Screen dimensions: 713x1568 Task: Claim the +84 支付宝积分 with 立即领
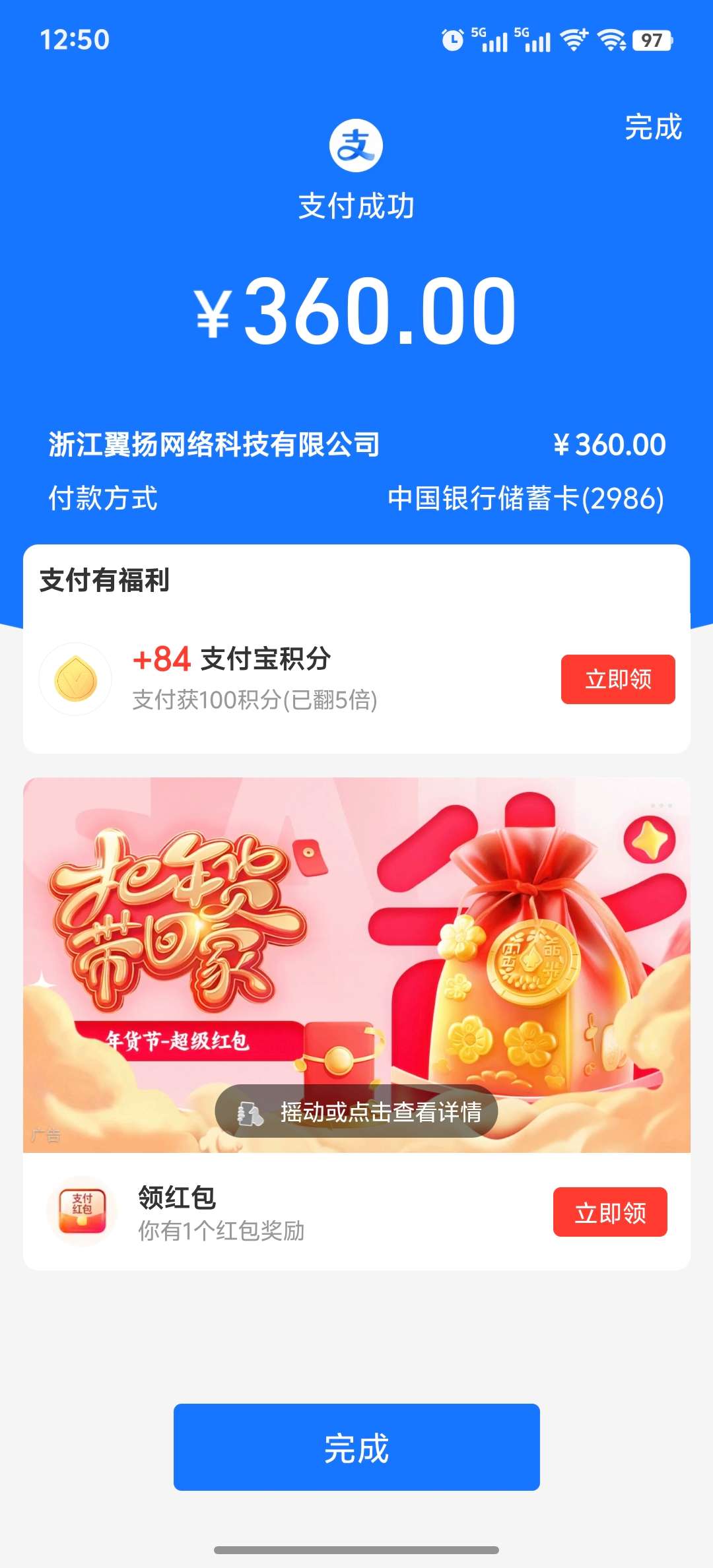coord(617,679)
